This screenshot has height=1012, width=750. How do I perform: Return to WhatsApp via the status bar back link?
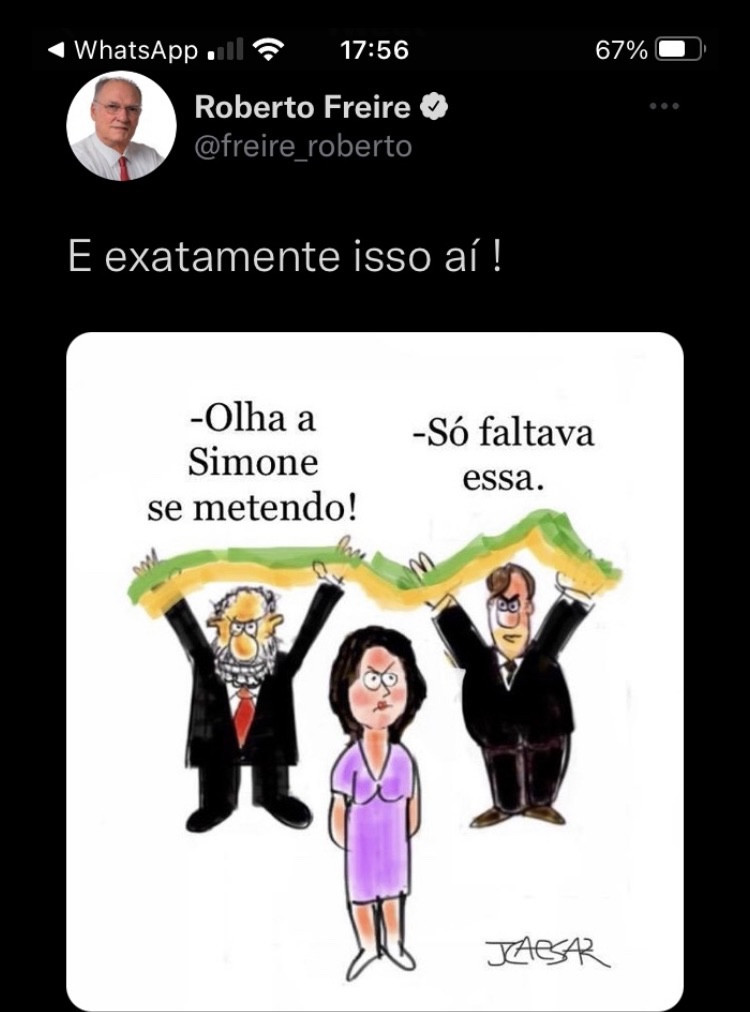coord(123,50)
